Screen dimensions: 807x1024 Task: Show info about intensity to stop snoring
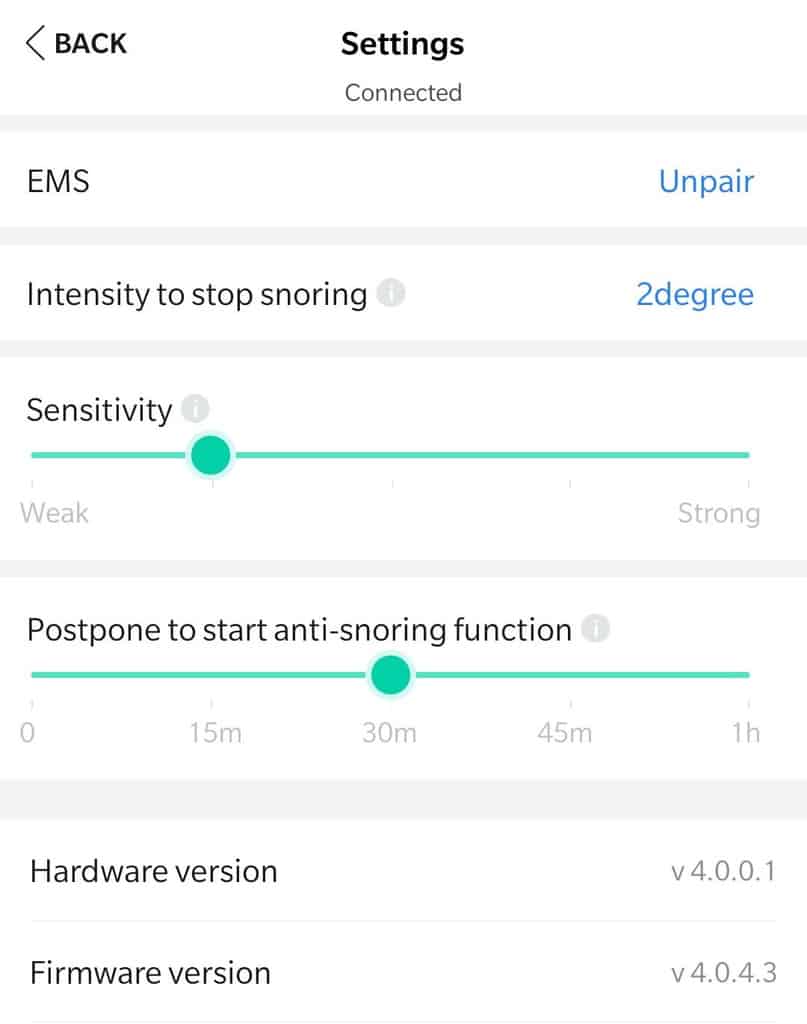pos(393,294)
